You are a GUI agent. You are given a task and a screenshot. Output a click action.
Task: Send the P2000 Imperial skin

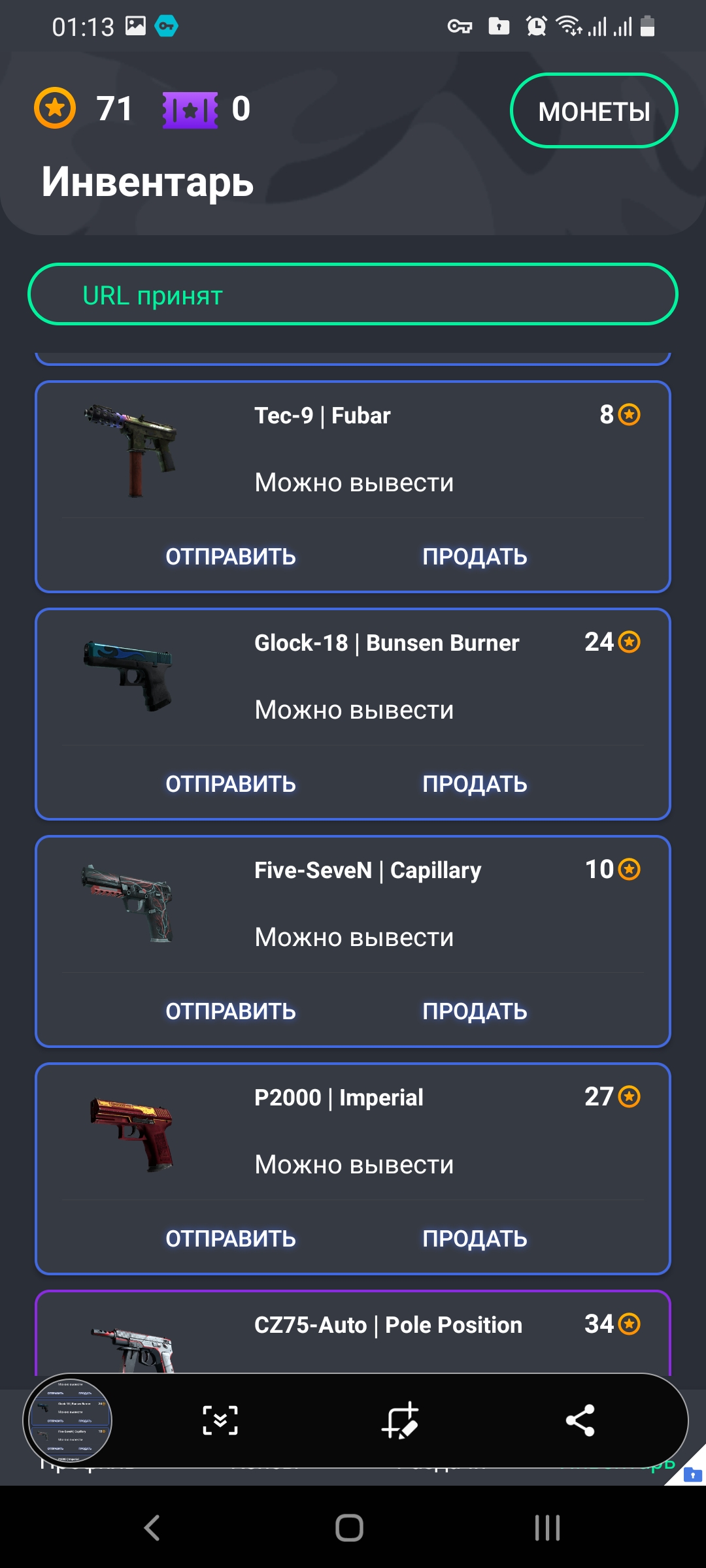[x=231, y=1239]
